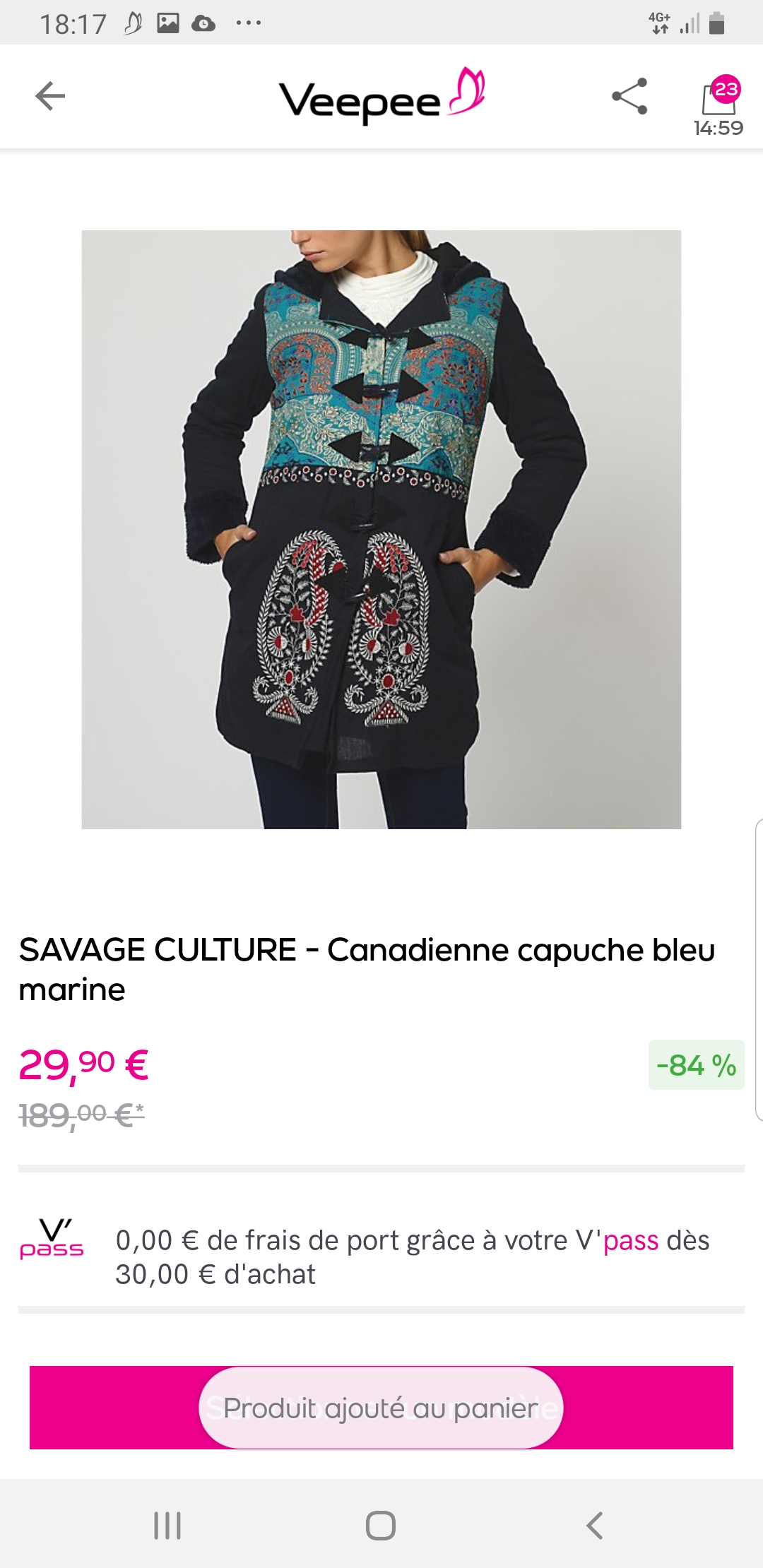Tap the system back button
This screenshot has height=1568, width=763.
coord(594,1525)
